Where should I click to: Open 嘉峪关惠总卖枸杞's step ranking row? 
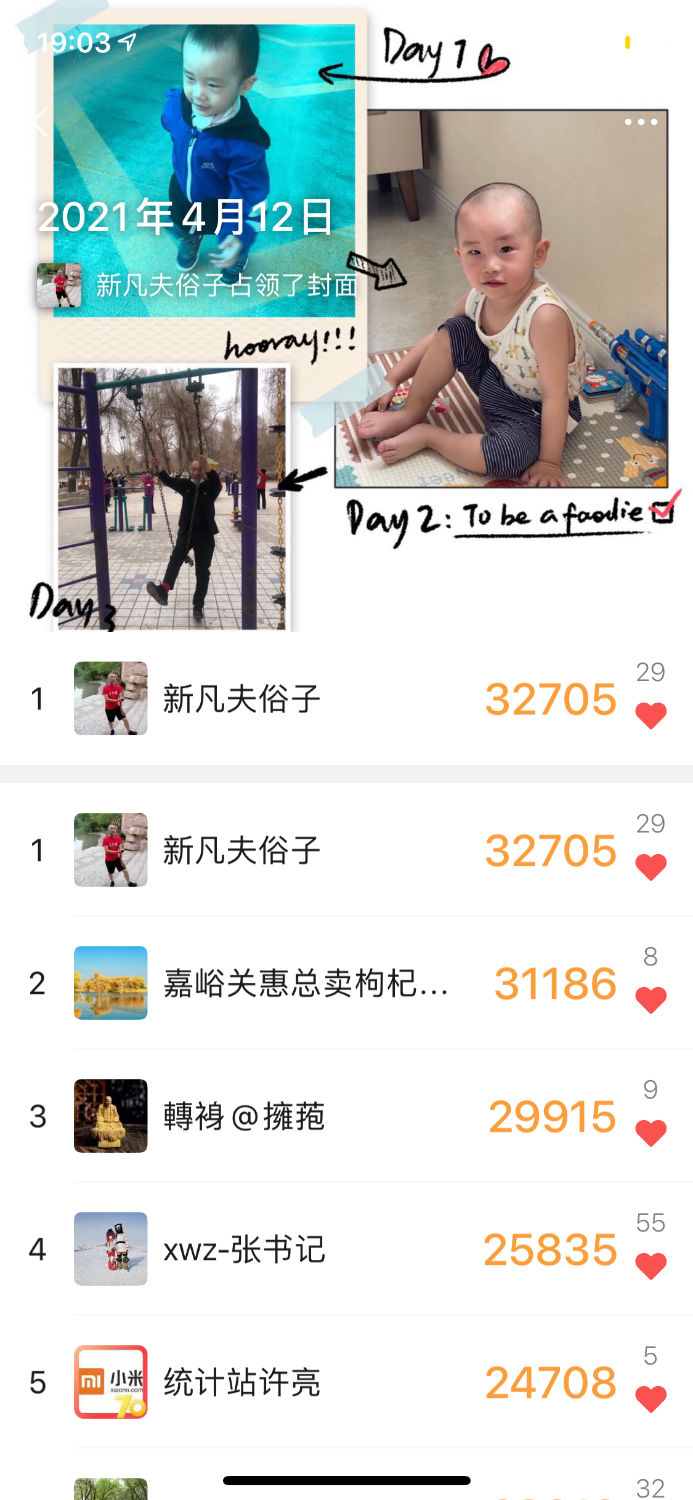(305, 984)
